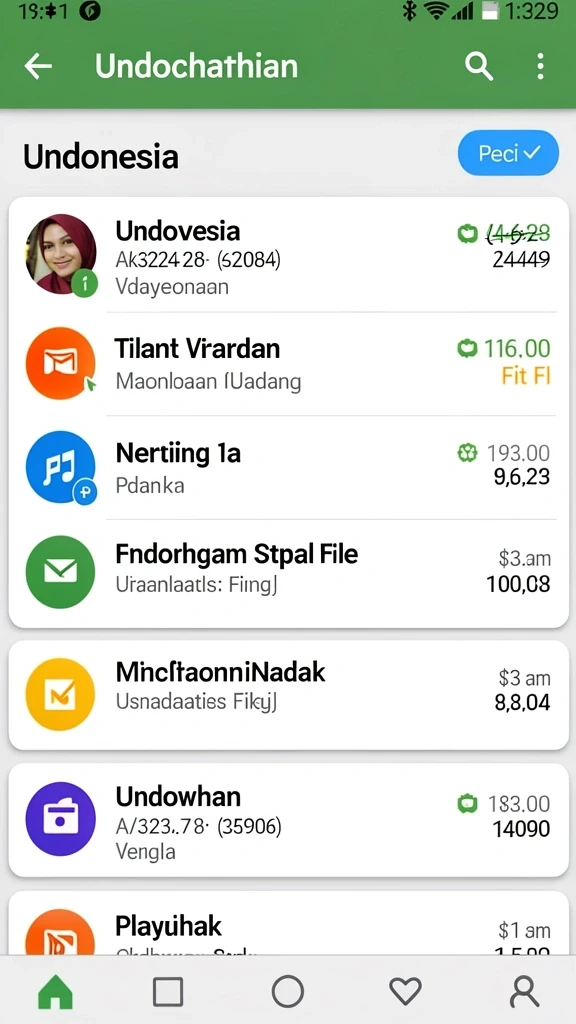Viewport: 576px width, 1024px height.
Task: Switch to the home tab
Action: (x=56, y=993)
